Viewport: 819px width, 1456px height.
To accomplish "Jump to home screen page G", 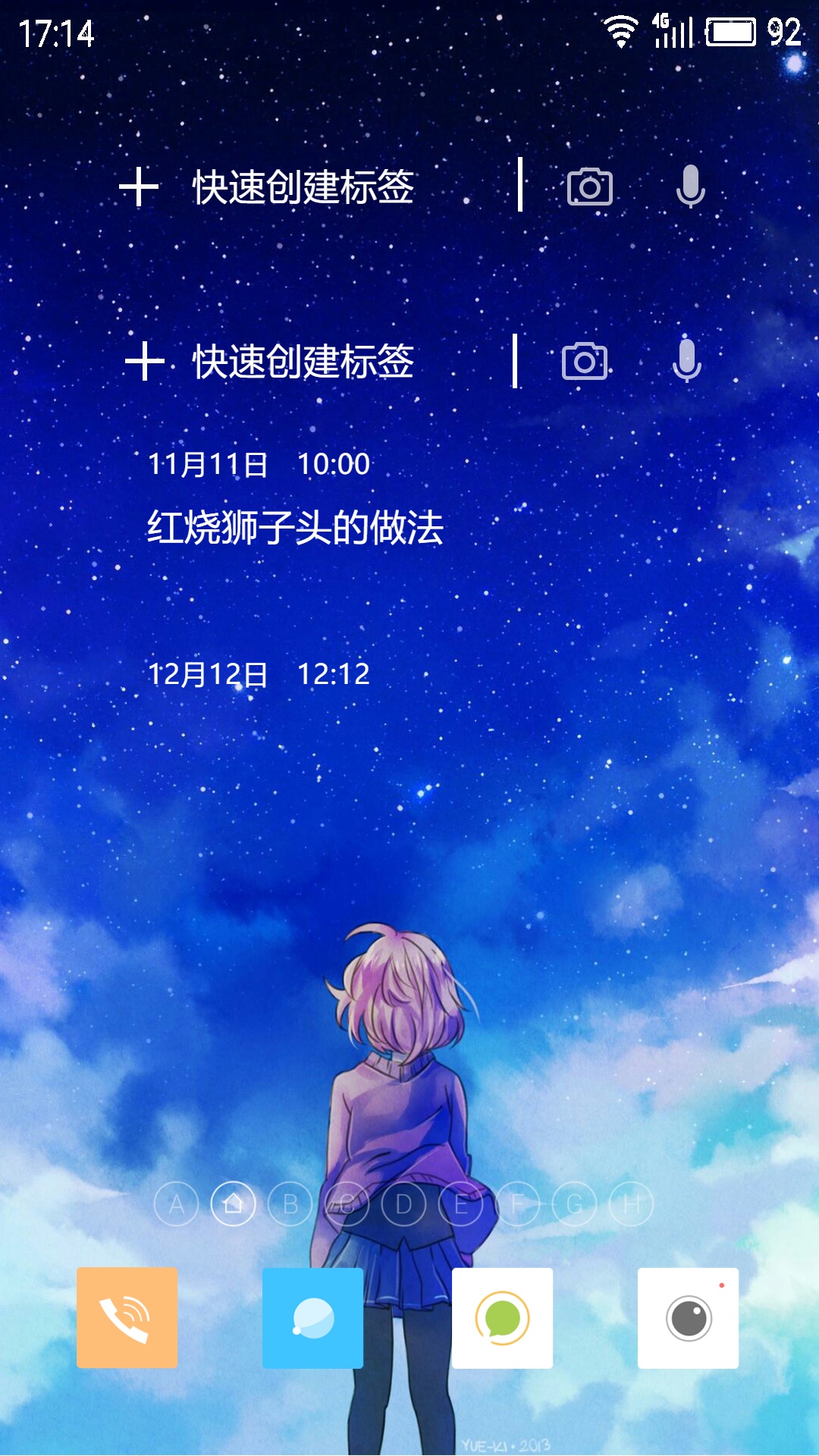I will click(x=574, y=1204).
